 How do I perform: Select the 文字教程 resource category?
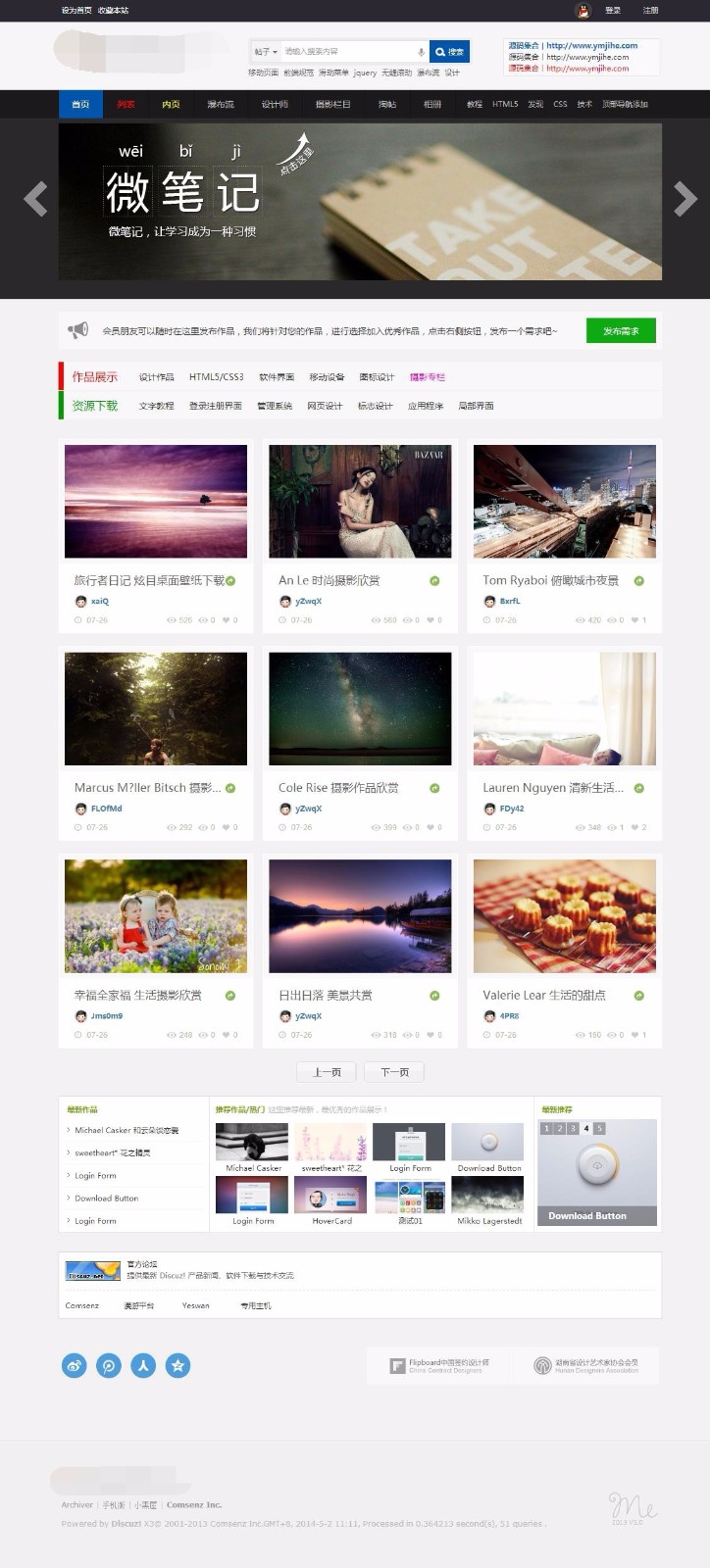click(x=156, y=406)
